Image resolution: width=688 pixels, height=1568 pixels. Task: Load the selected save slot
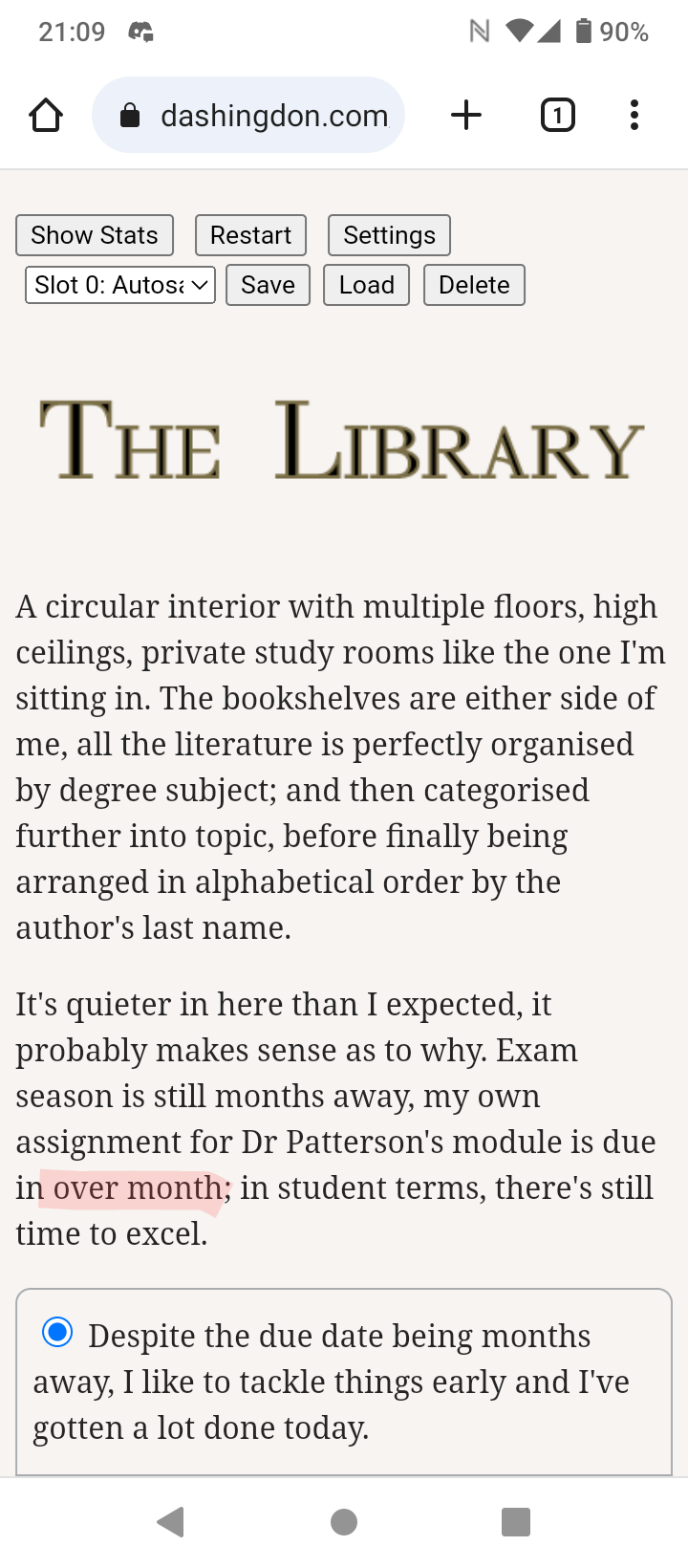pos(366,285)
